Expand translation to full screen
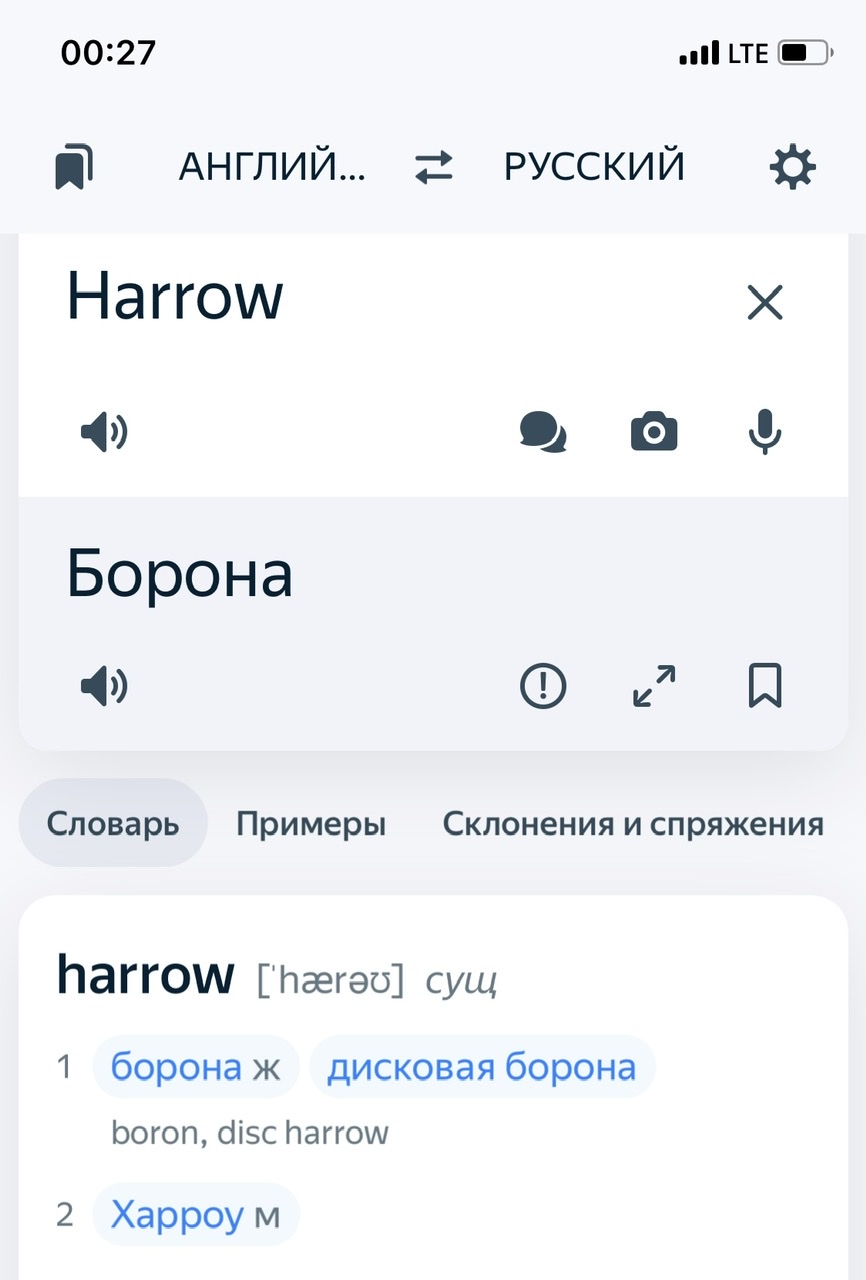866x1280 pixels. pyautogui.click(x=654, y=687)
